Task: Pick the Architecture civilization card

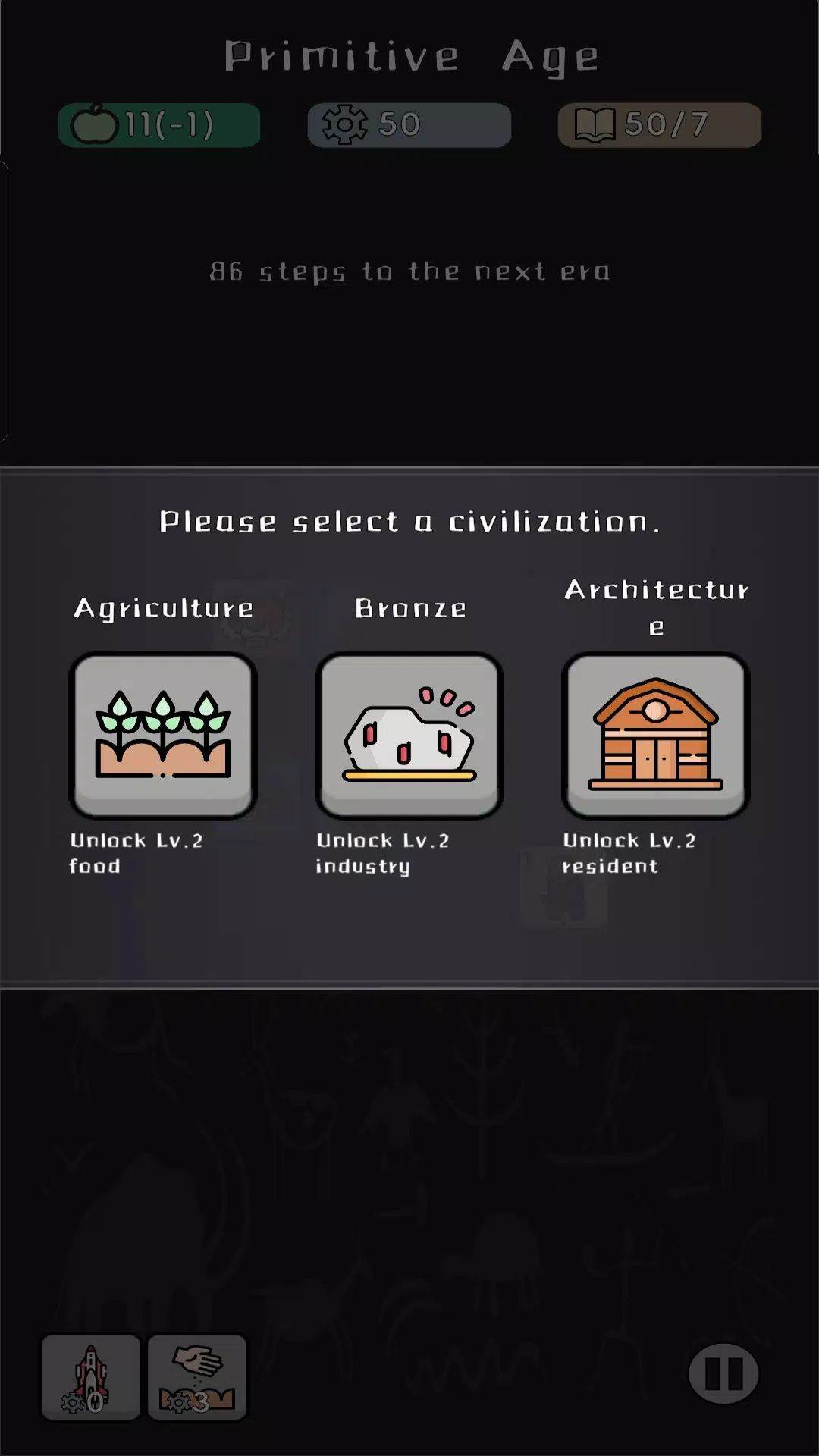Action: pyautogui.click(x=656, y=736)
